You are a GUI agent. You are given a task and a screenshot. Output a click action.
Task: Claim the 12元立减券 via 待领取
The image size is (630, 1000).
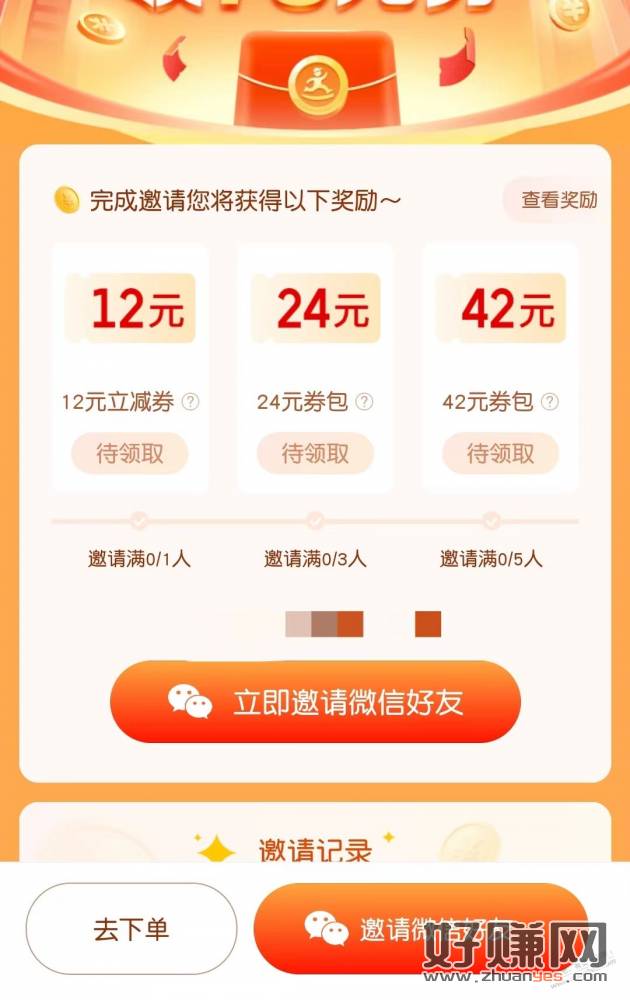129,453
